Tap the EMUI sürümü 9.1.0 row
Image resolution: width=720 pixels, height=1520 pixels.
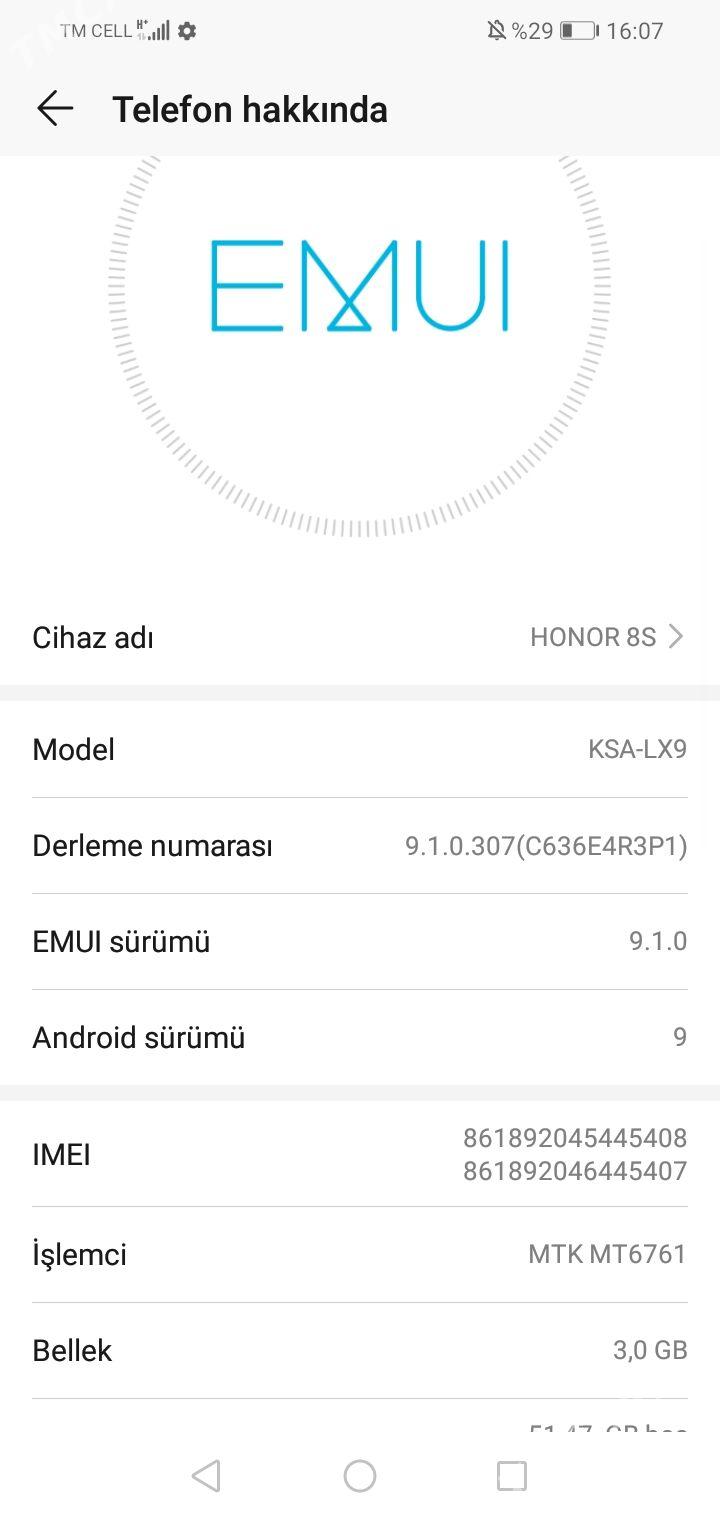(x=360, y=941)
